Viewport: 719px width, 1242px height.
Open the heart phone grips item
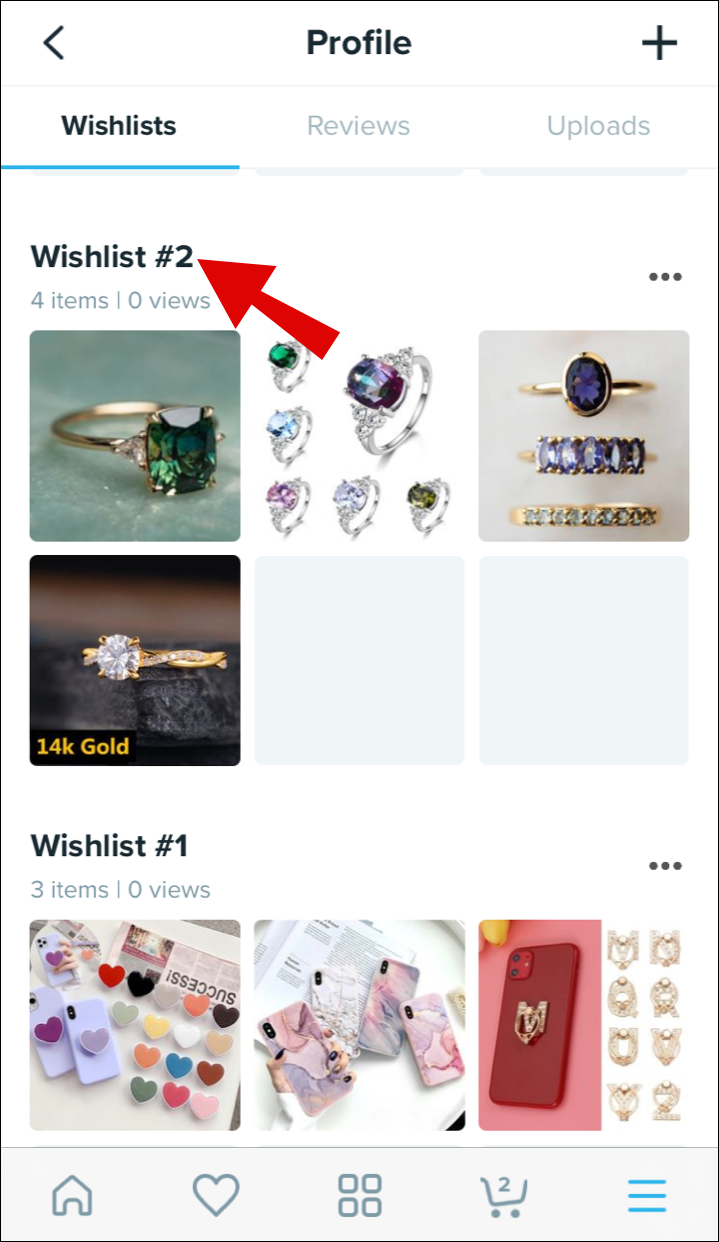pos(135,1025)
